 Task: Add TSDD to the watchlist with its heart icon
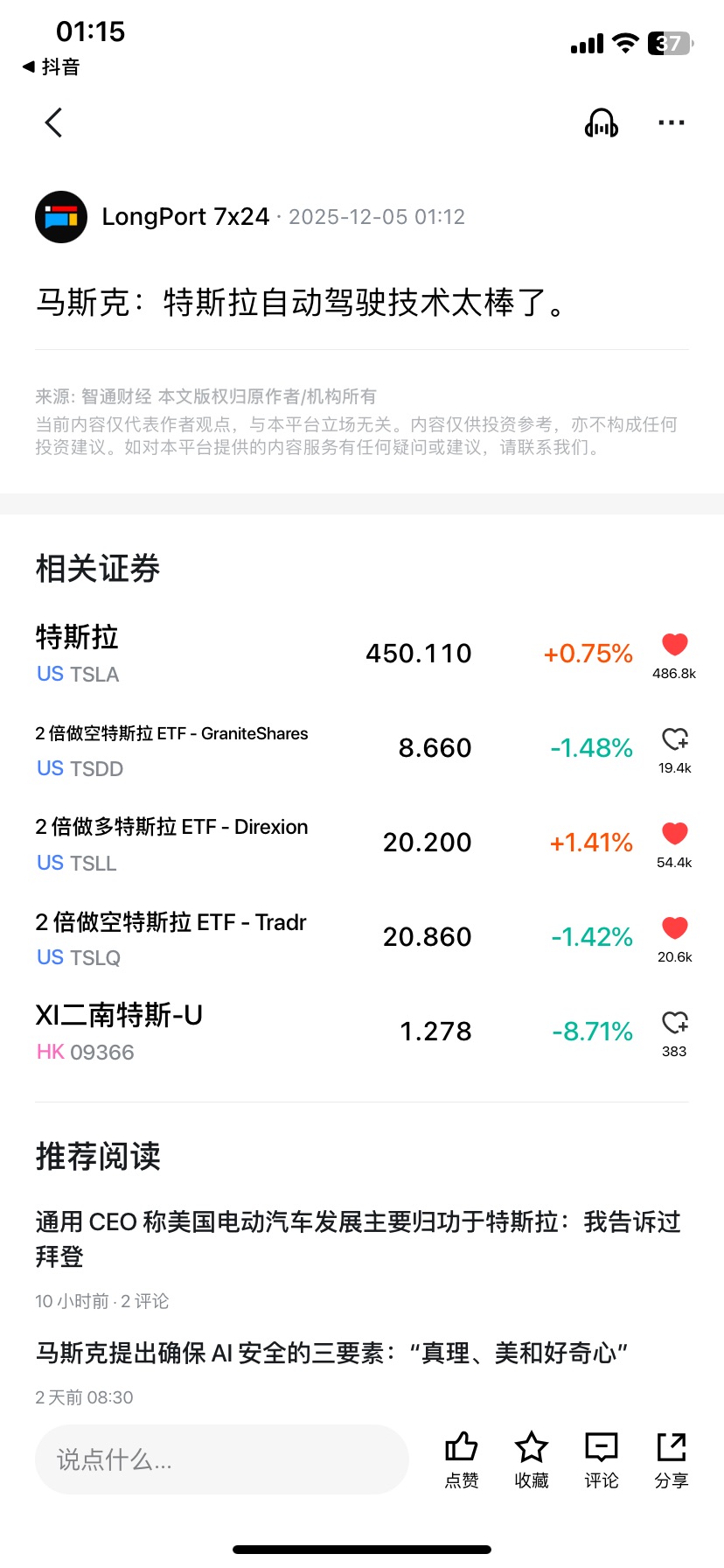(674, 740)
